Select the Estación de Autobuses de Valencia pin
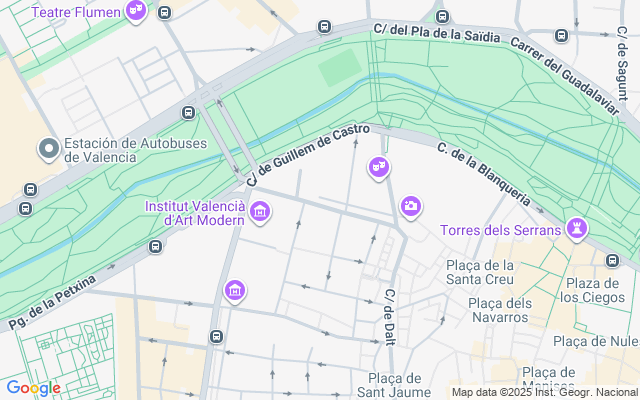 coord(48,150)
